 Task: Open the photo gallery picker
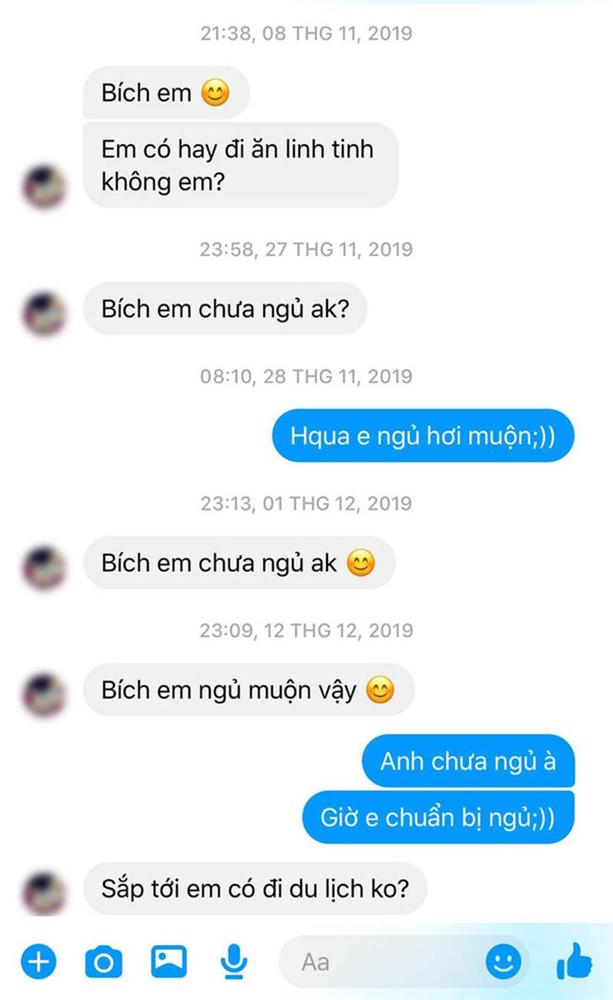(x=168, y=962)
